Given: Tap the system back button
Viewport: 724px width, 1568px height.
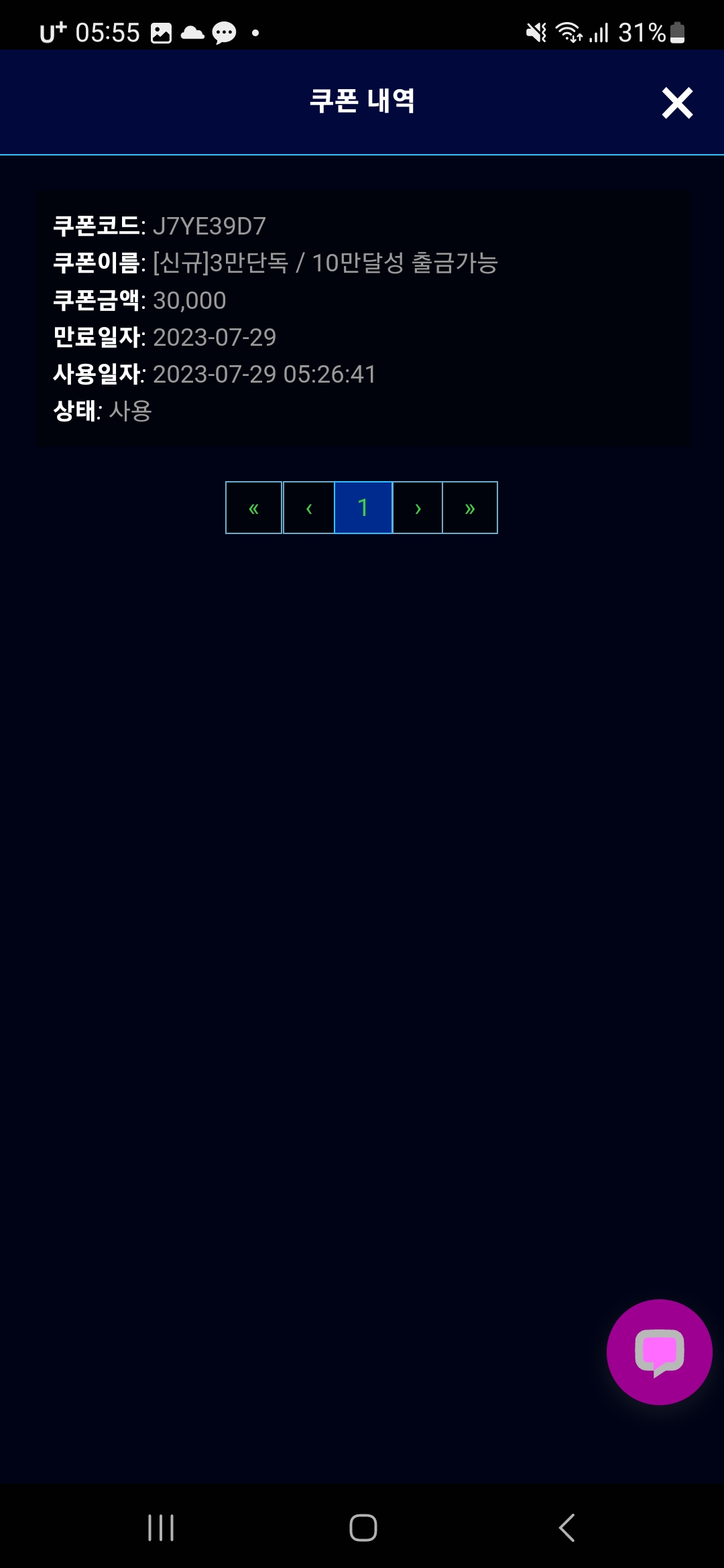Looking at the screenshot, I should (567, 1528).
